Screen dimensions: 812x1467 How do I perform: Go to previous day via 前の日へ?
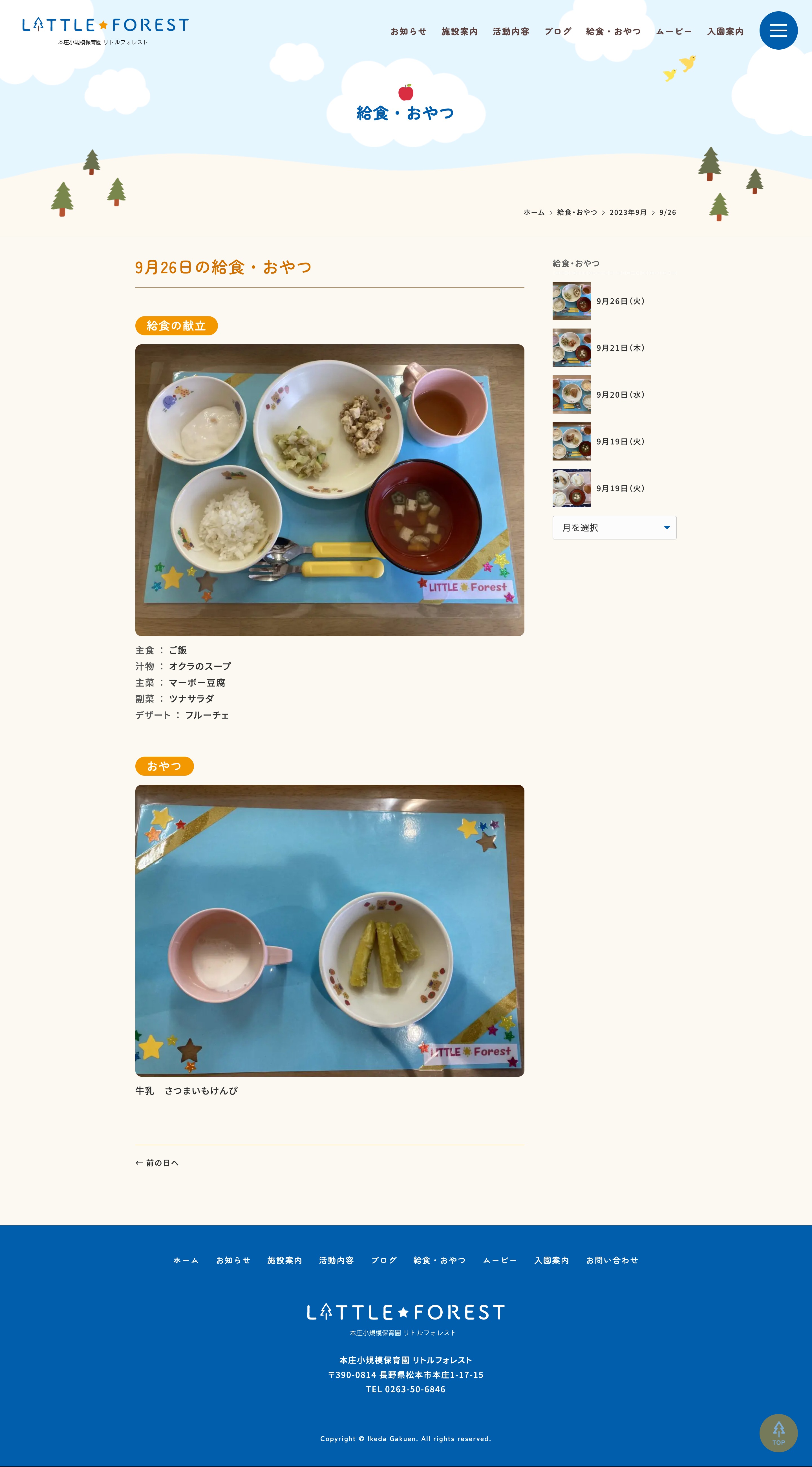(157, 1163)
